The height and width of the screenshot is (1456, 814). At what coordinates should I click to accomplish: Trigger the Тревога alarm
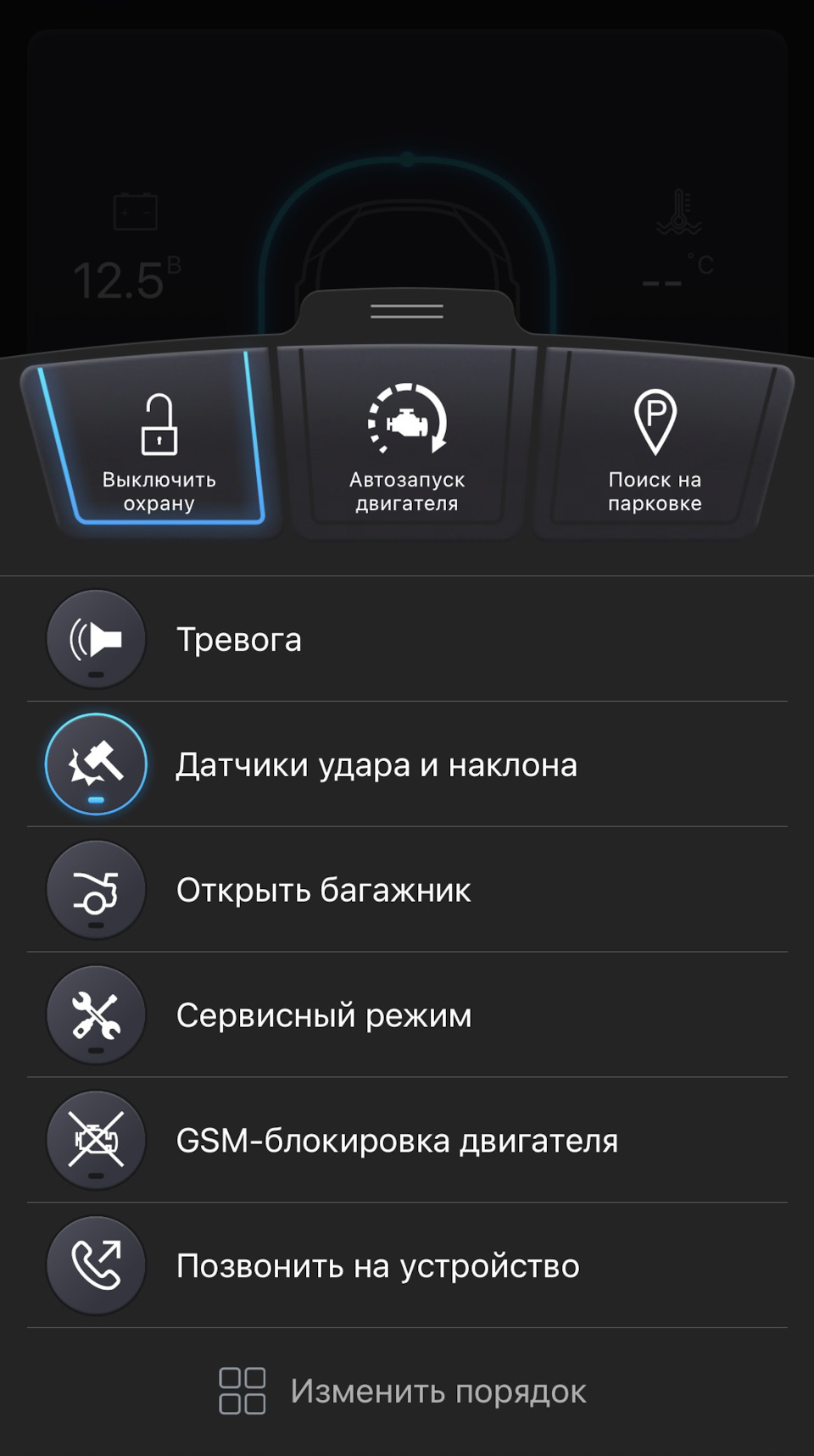(96, 639)
